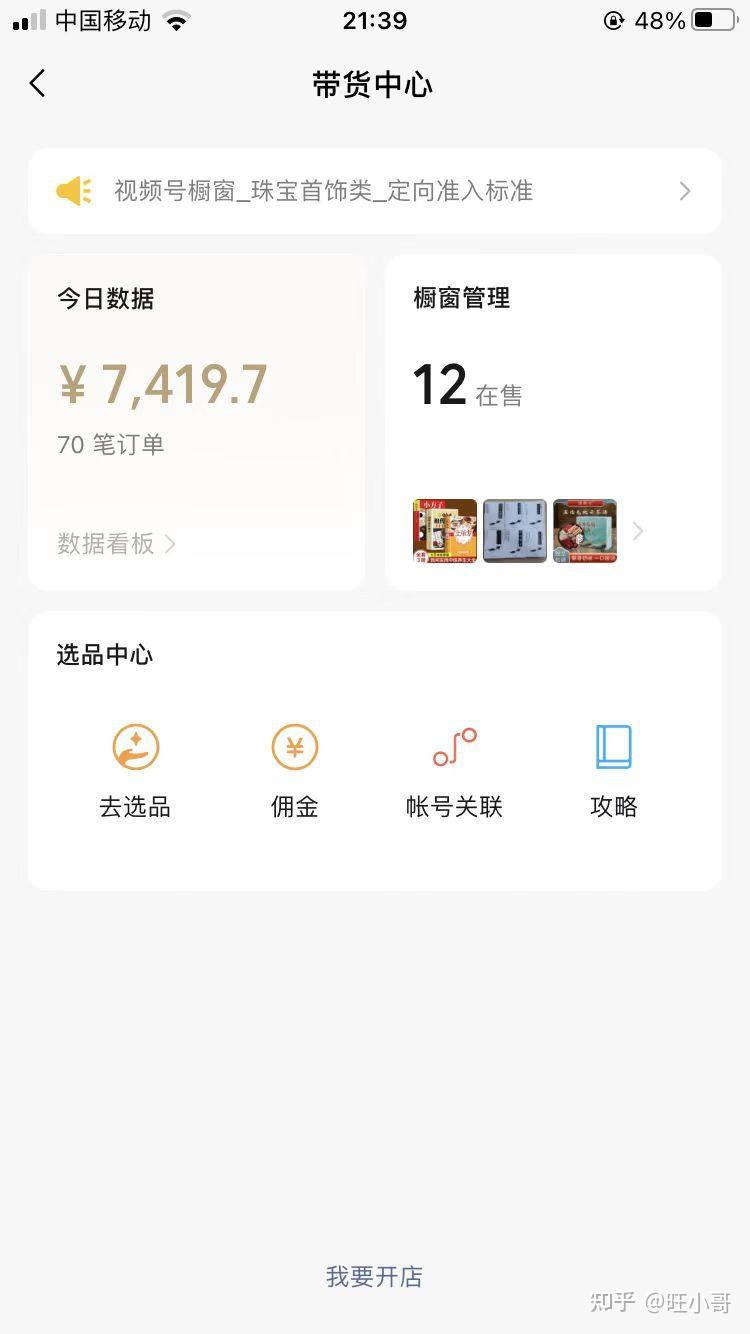Open 佣金 commission page
The height and width of the screenshot is (1334, 750).
(295, 771)
